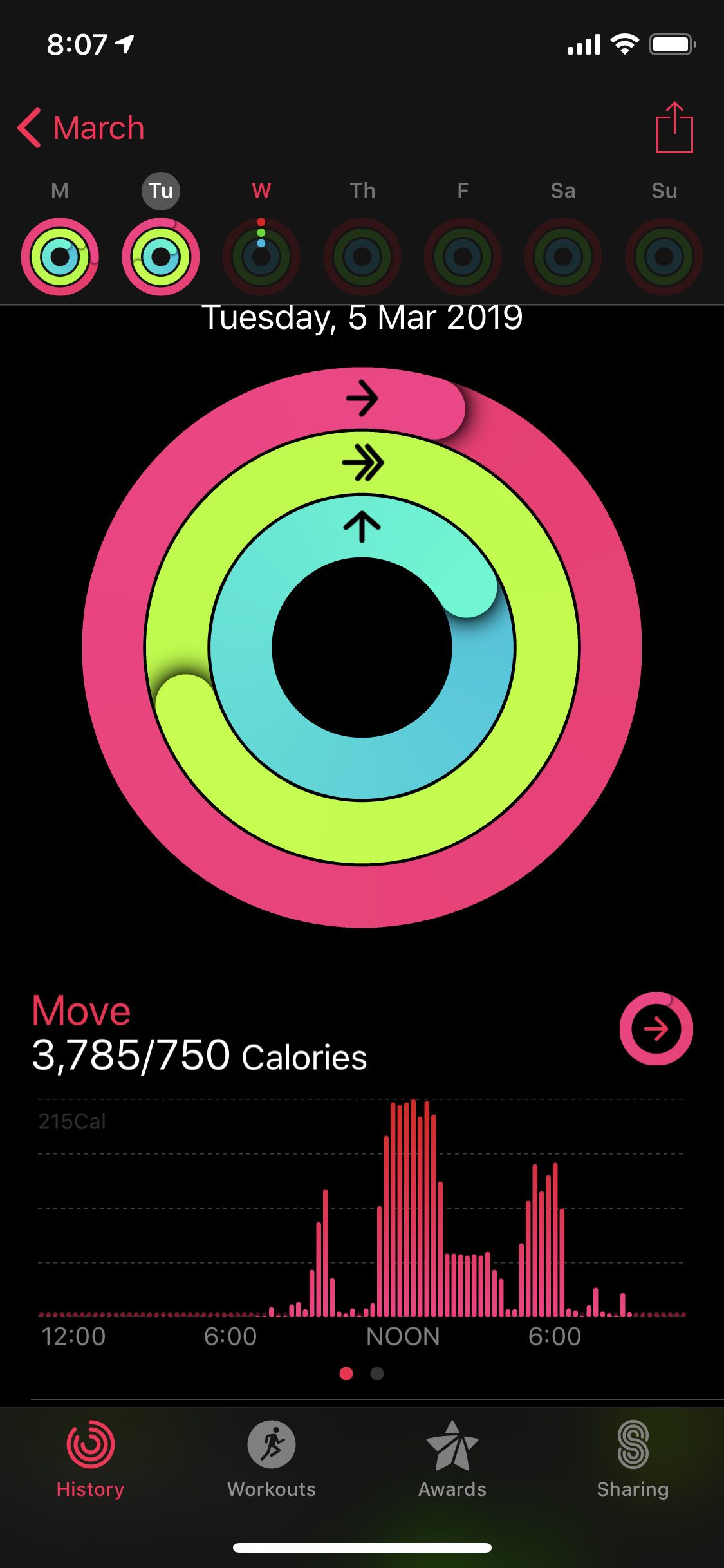Image resolution: width=724 pixels, height=1568 pixels.
Task: Share this day's activity summary
Action: tap(674, 127)
